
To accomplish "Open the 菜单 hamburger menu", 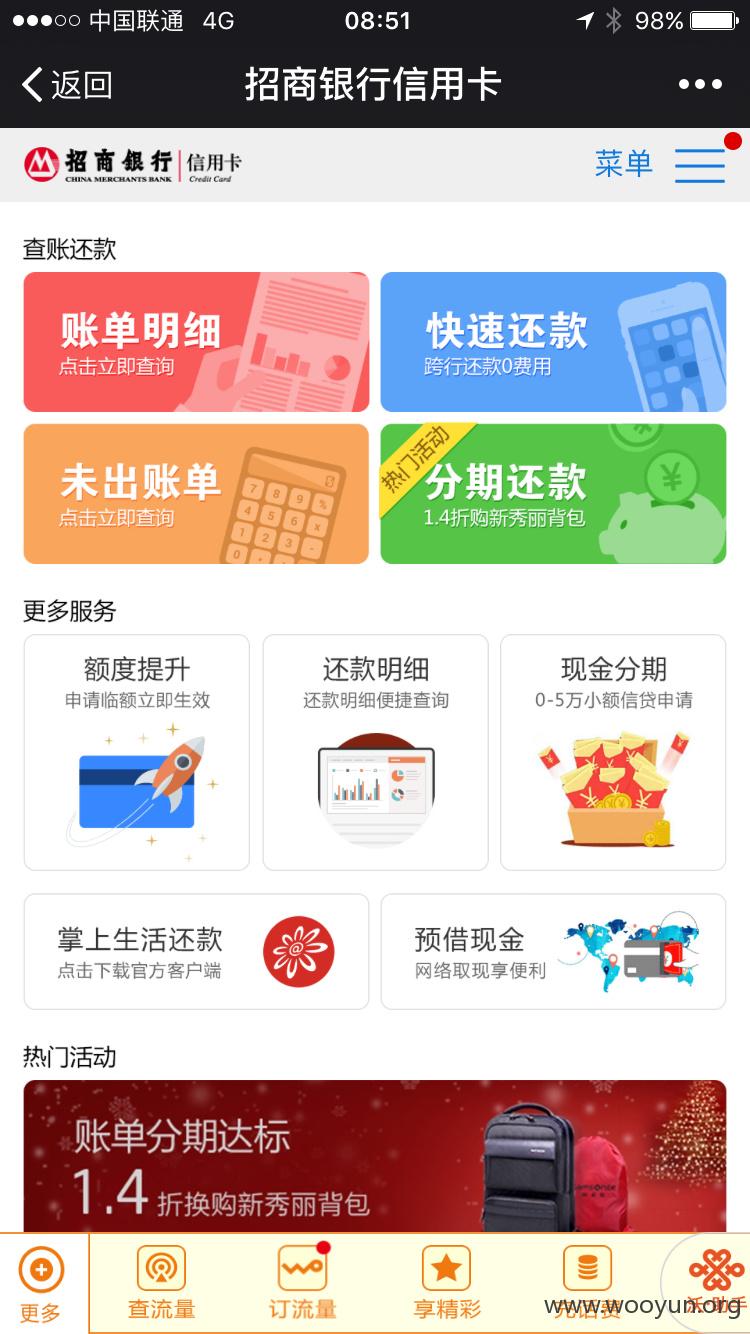I will click(x=661, y=164).
